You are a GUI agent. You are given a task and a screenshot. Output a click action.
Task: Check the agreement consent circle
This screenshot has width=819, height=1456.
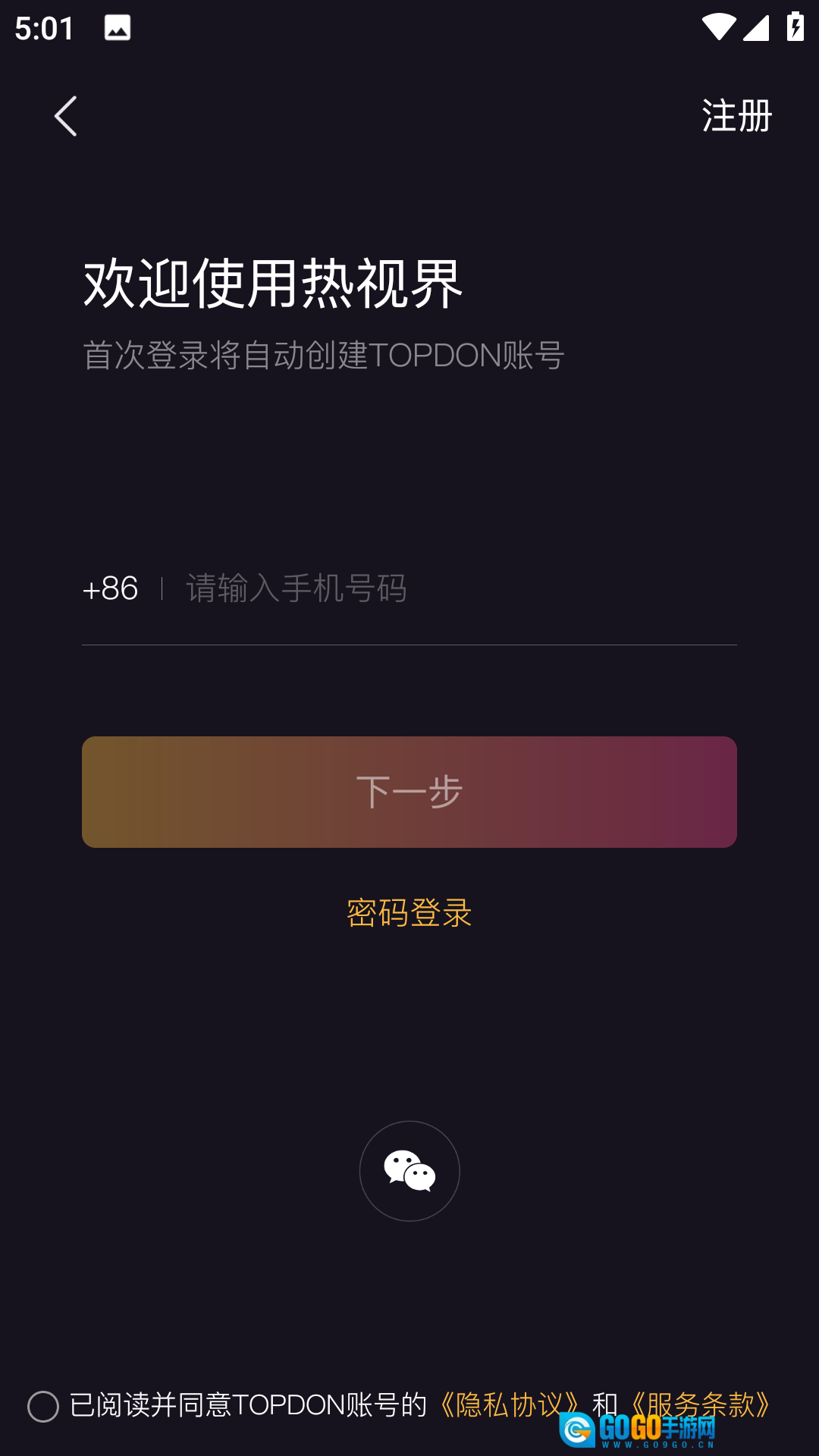coord(43,1407)
